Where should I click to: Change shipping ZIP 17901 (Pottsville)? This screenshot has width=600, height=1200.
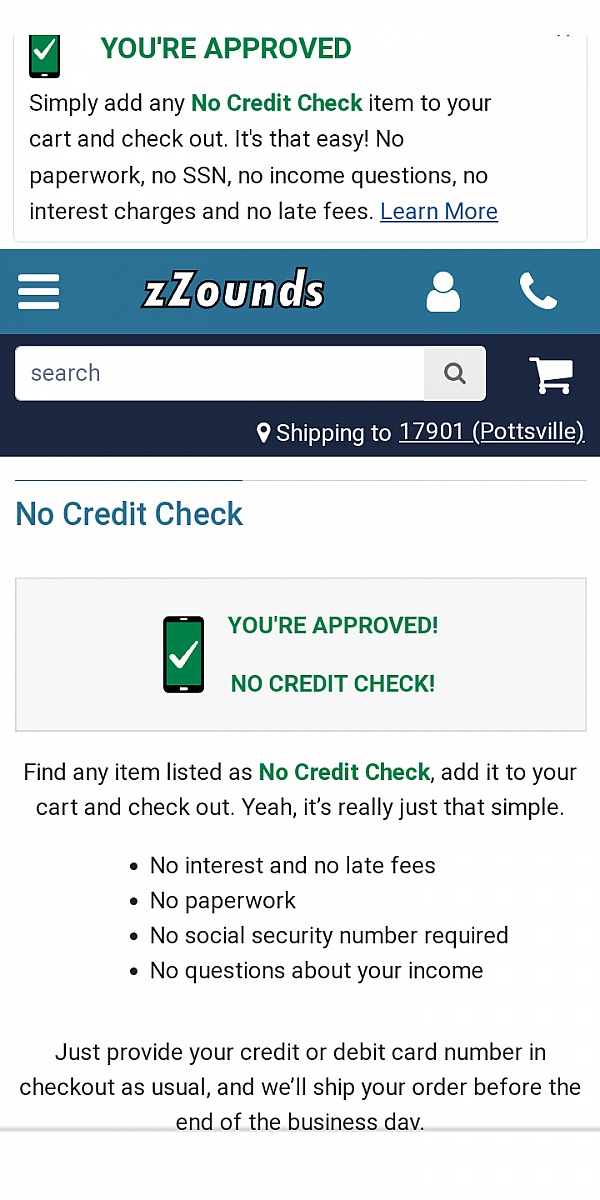(491, 431)
